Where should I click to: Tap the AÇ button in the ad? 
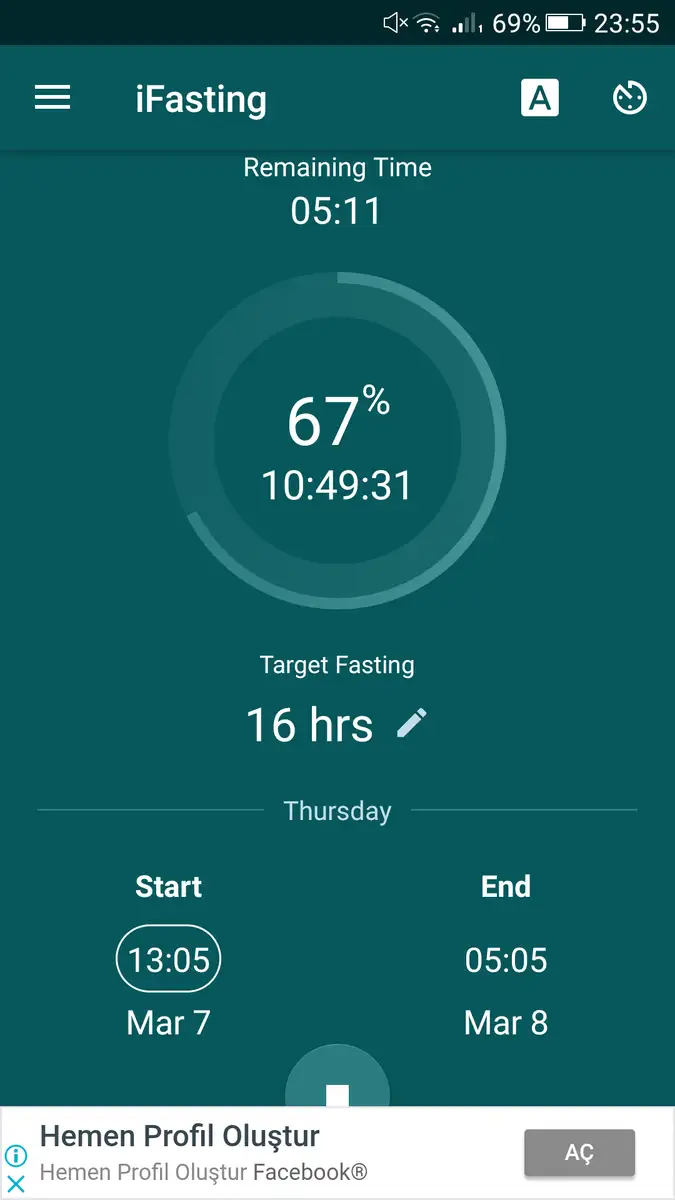(x=580, y=1153)
